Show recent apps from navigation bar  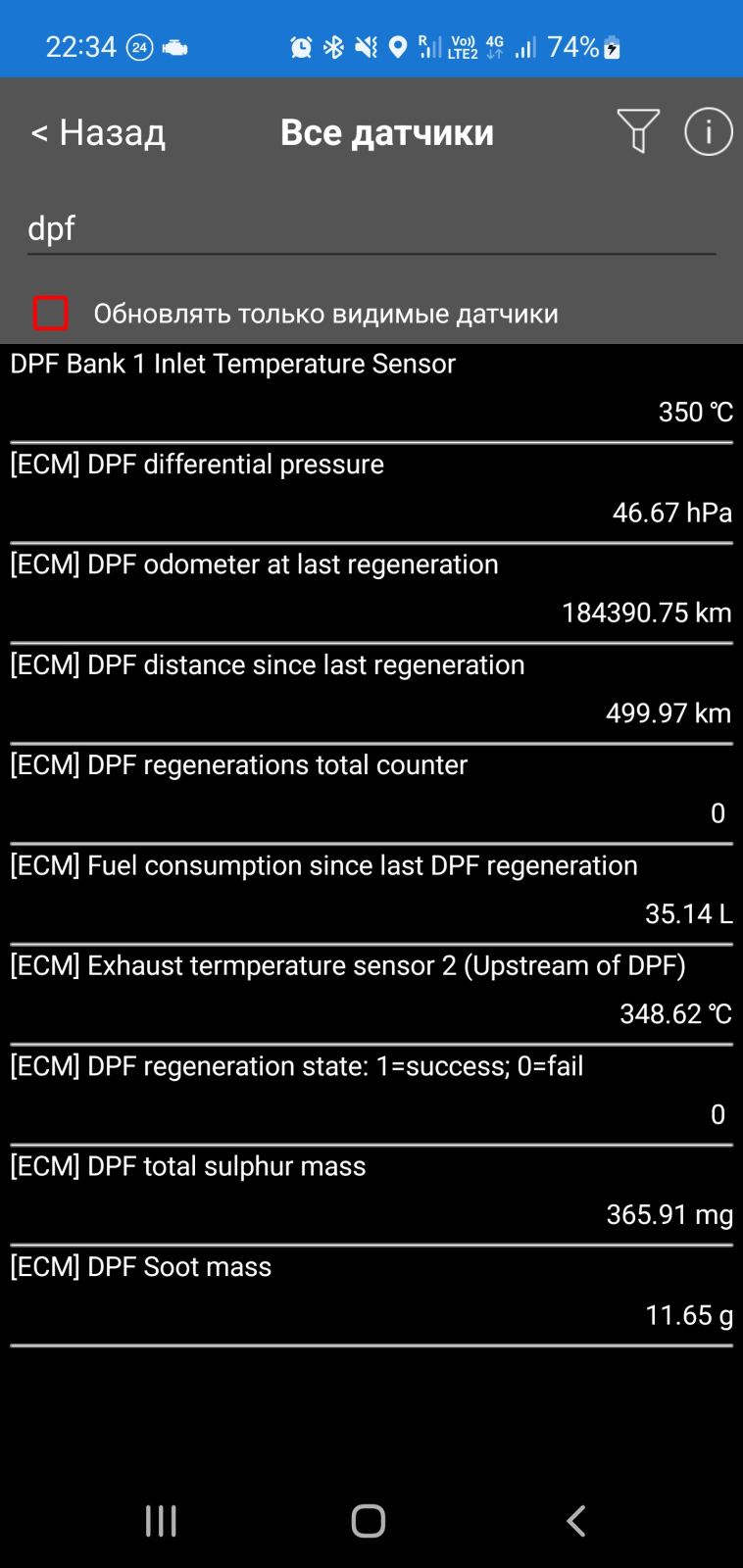[161, 1521]
